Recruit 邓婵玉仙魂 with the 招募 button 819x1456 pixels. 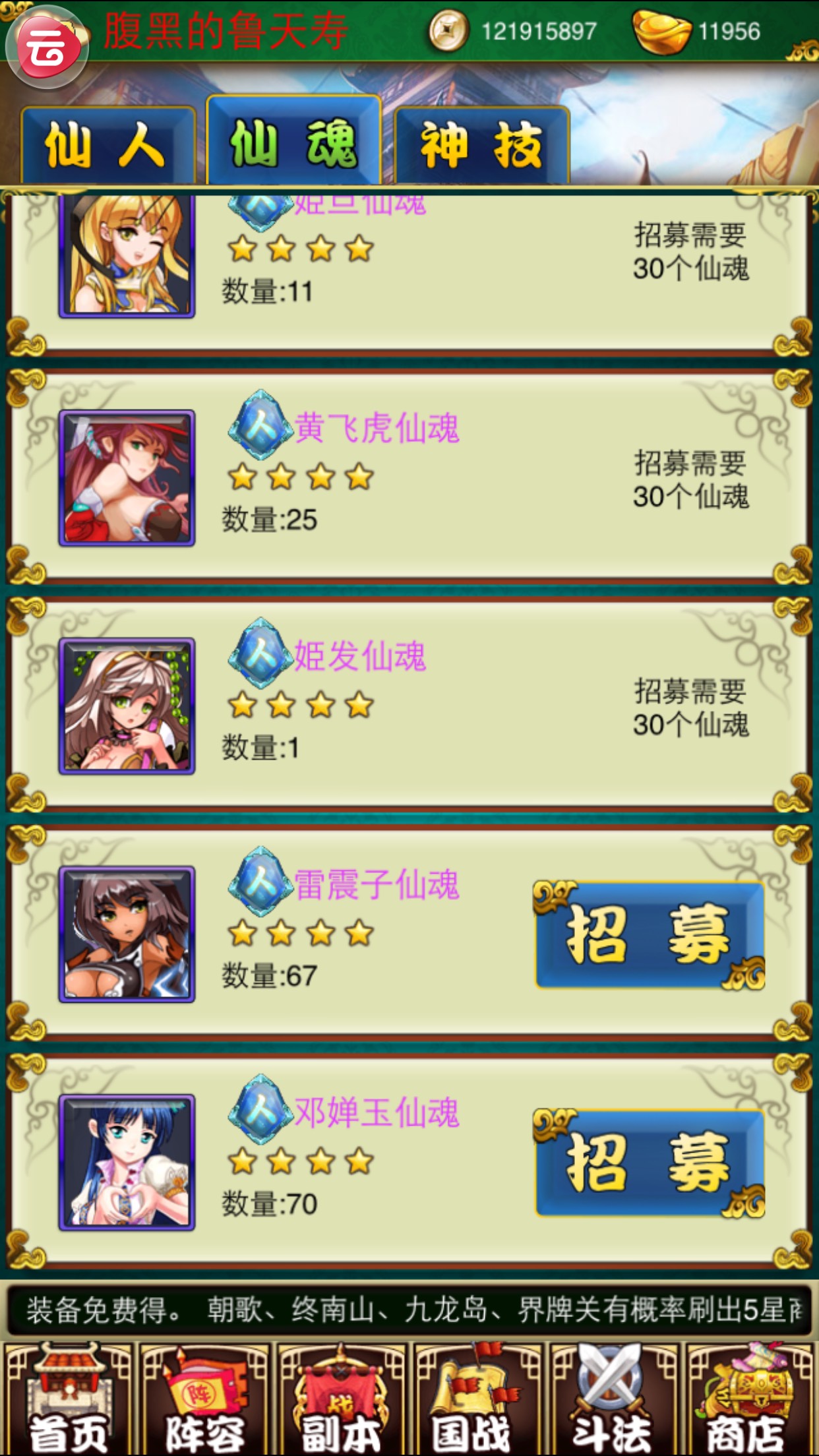[650, 1163]
